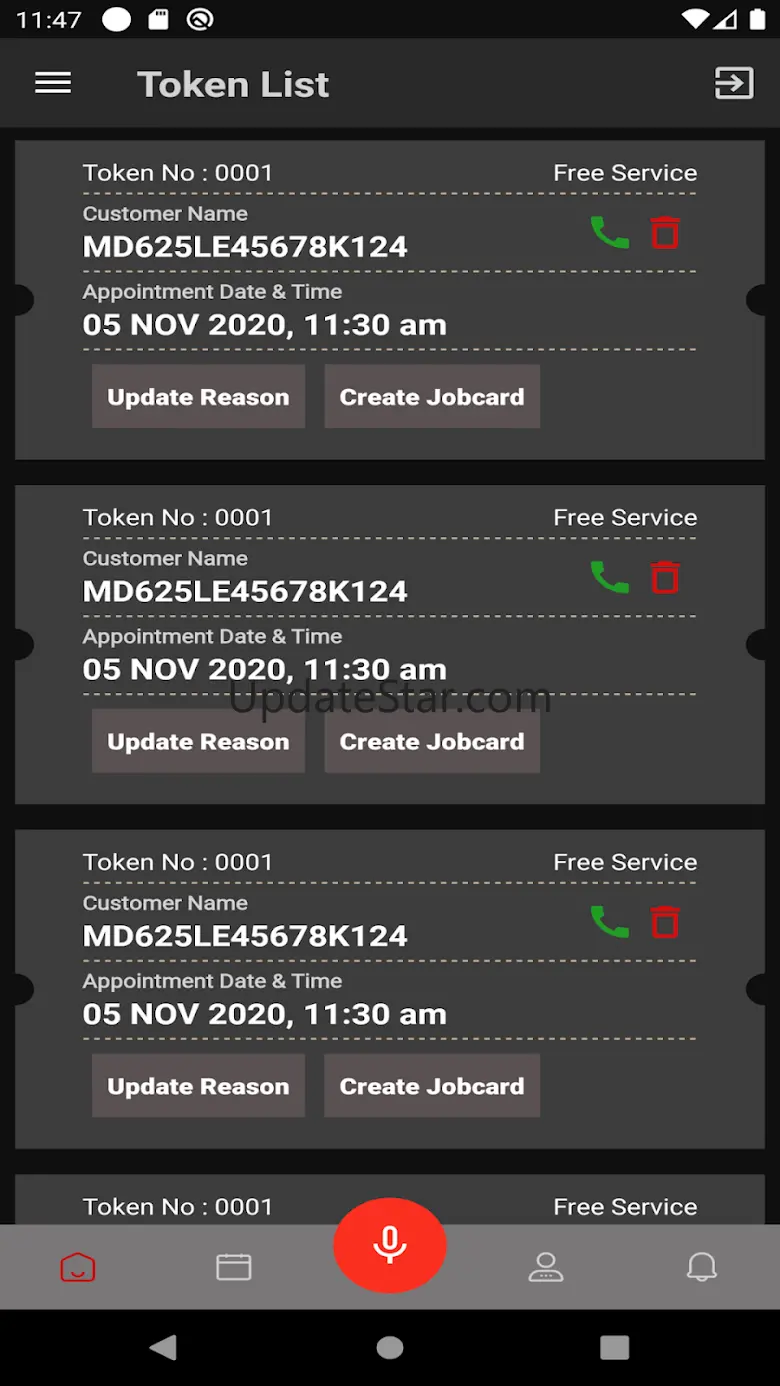
Task: Start voice input with the red microphone button
Action: tap(390, 1245)
